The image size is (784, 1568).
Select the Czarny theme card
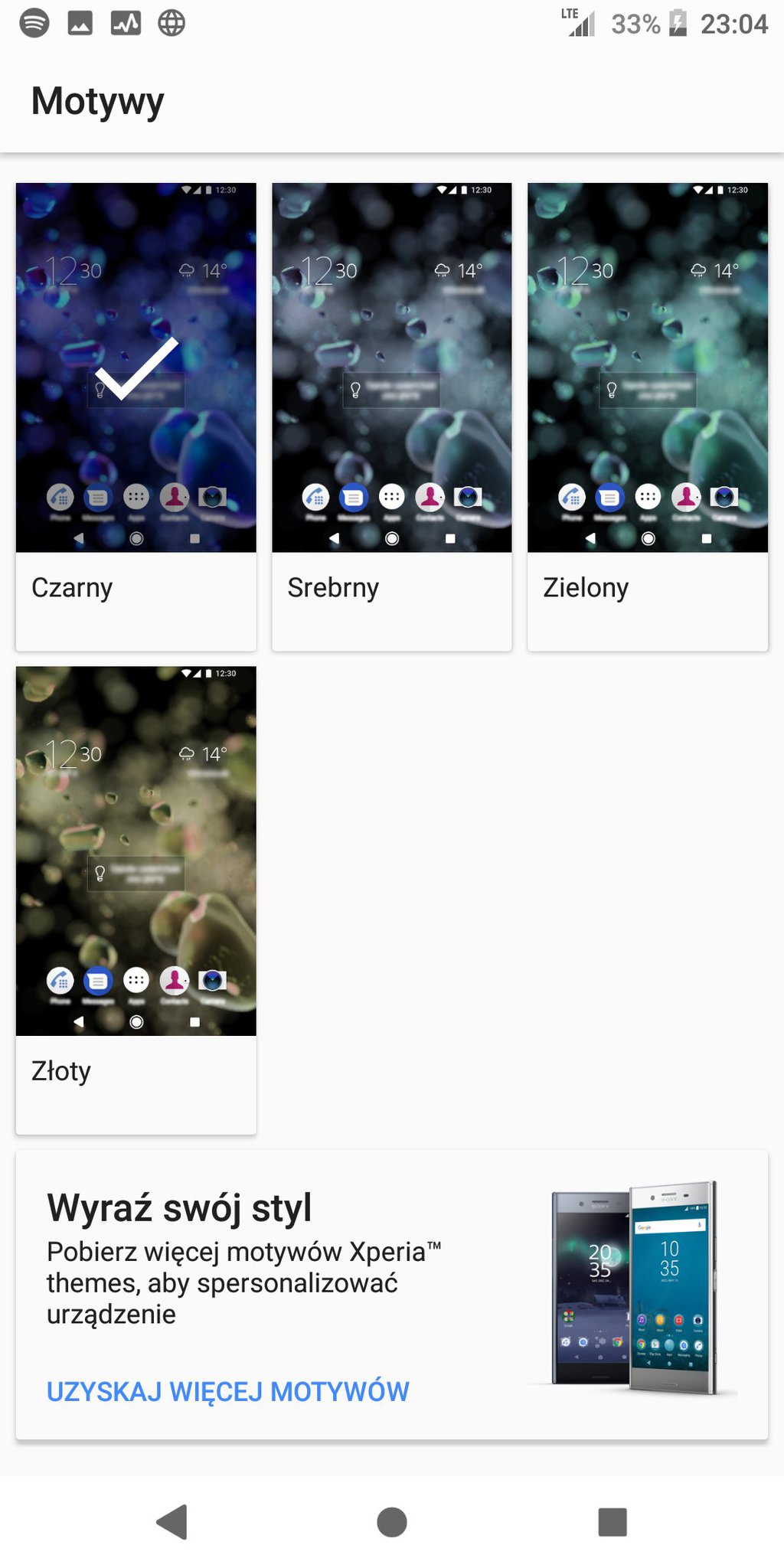point(136,417)
